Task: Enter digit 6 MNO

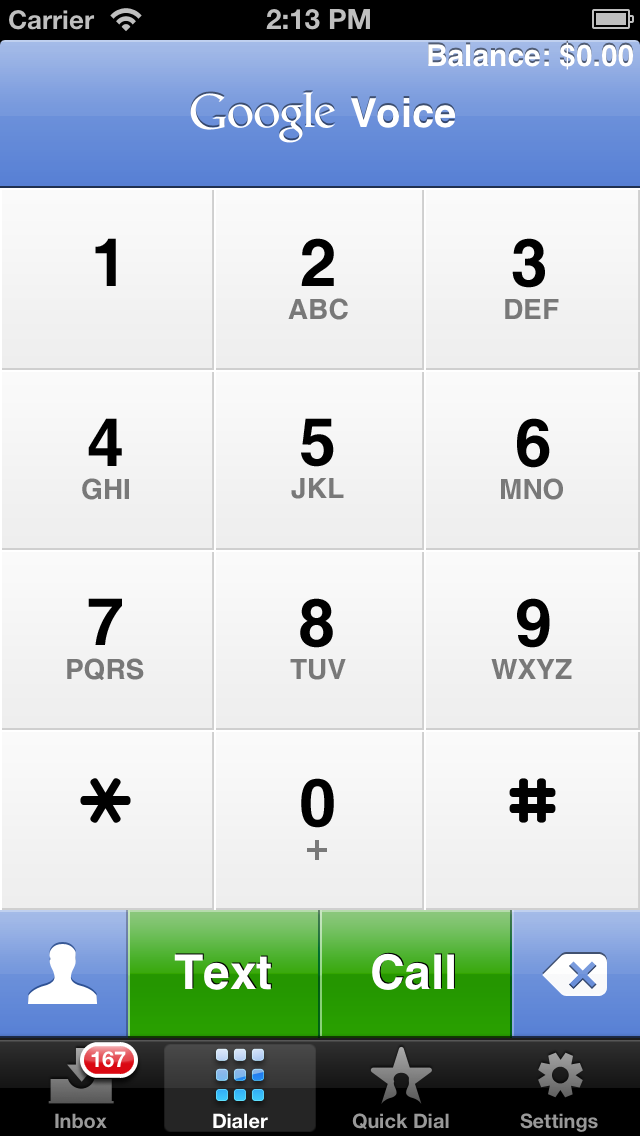Action: point(531,460)
